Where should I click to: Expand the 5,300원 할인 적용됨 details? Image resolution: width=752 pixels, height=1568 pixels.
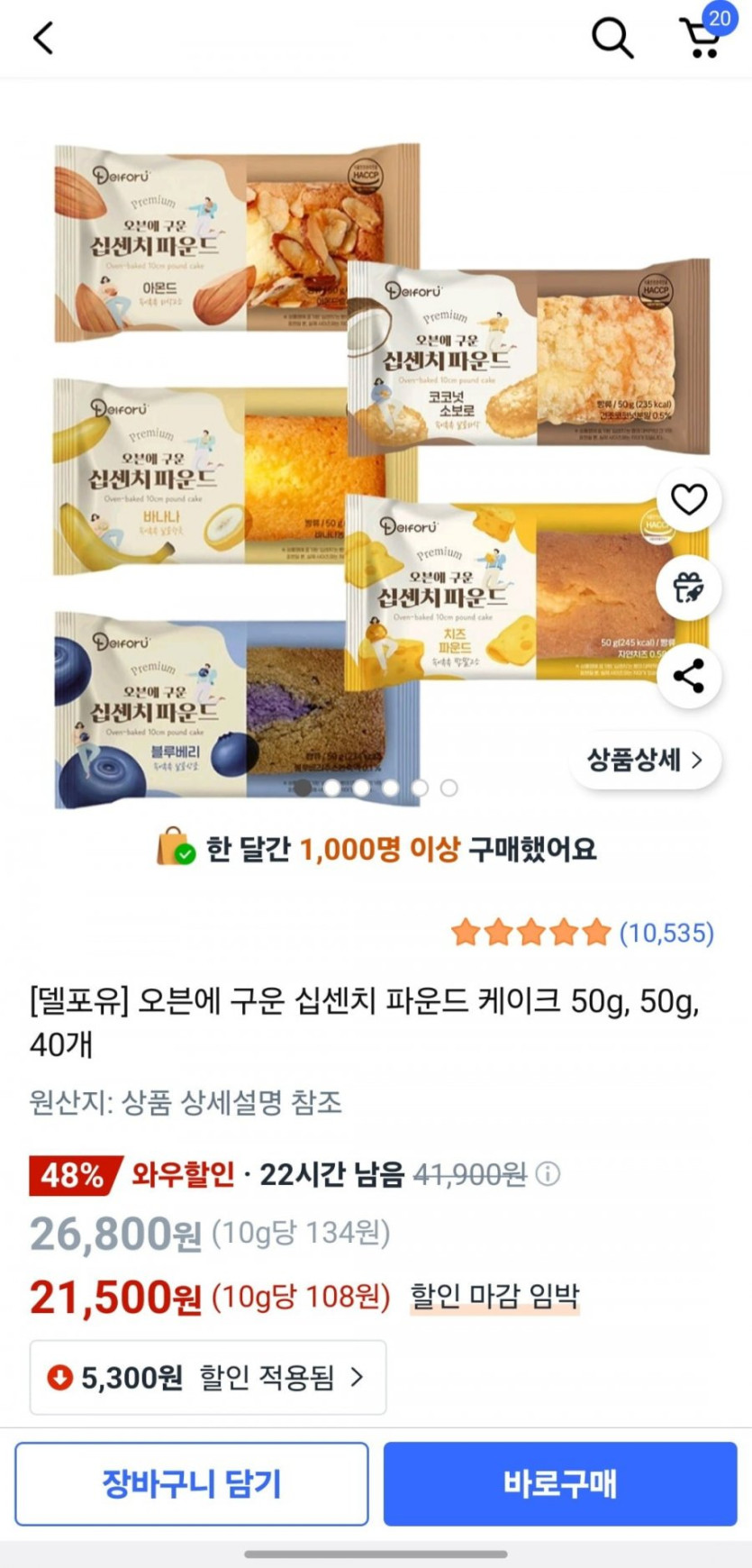point(208,1377)
